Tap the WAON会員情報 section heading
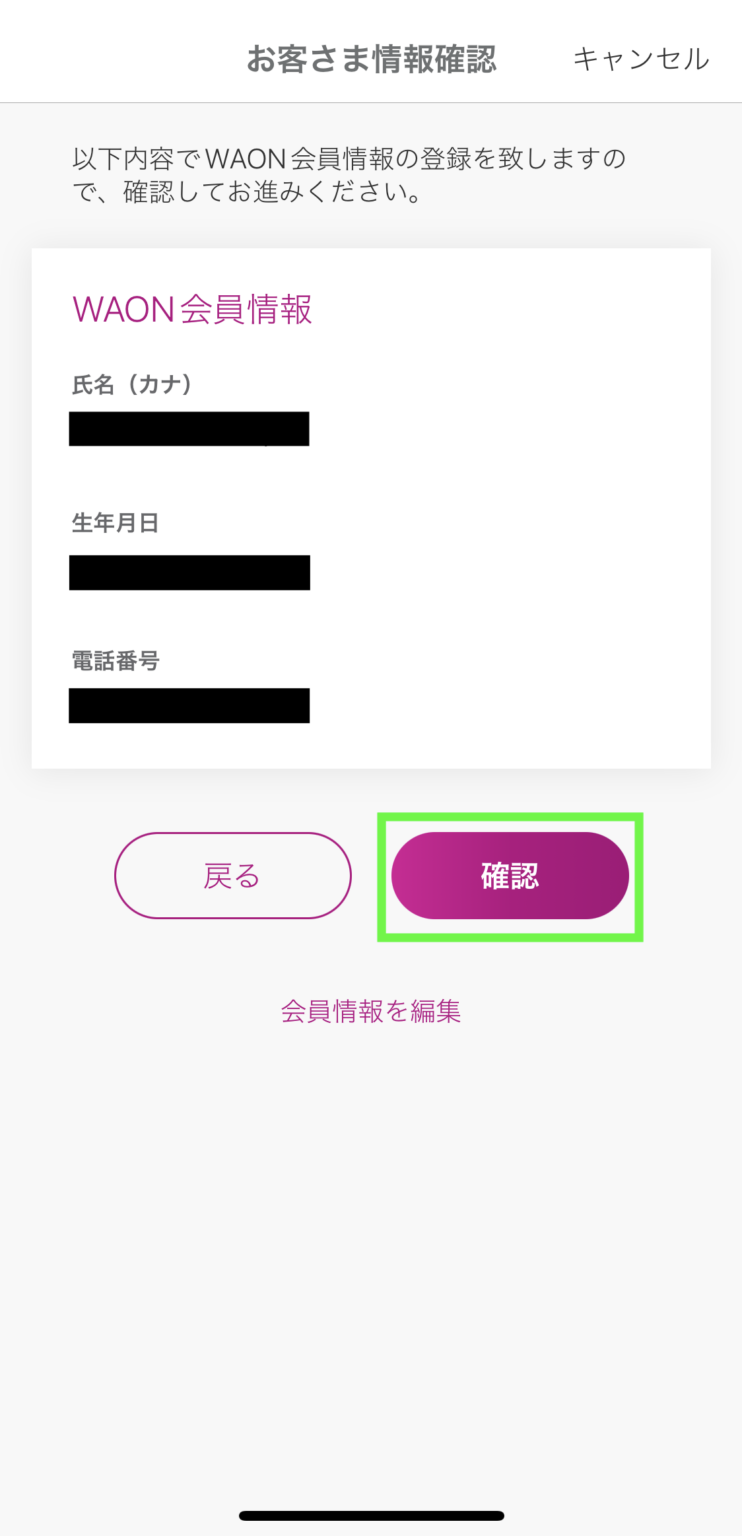This screenshot has height=1536, width=742. coord(192,310)
